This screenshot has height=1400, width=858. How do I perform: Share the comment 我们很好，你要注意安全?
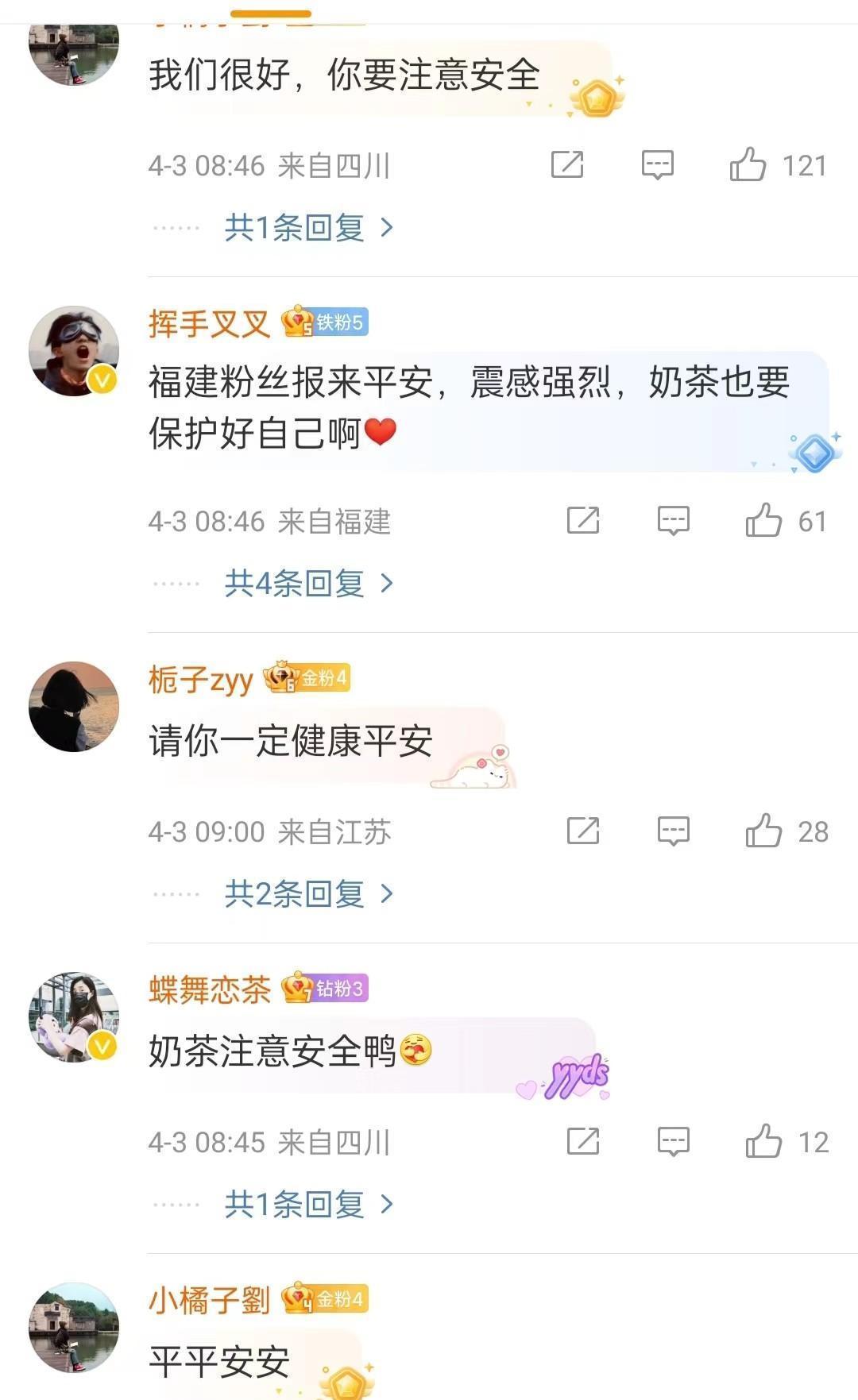click(567, 165)
